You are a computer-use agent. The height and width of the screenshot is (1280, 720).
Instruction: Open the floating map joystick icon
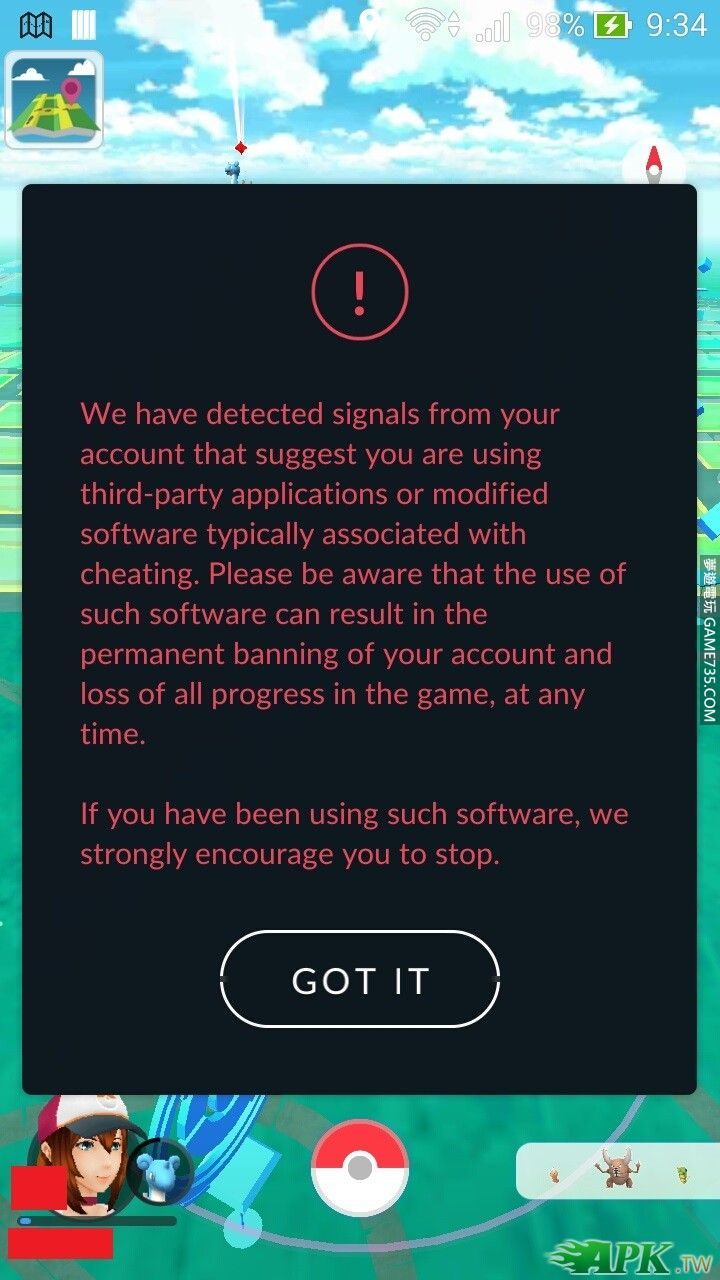click(54, 99)
